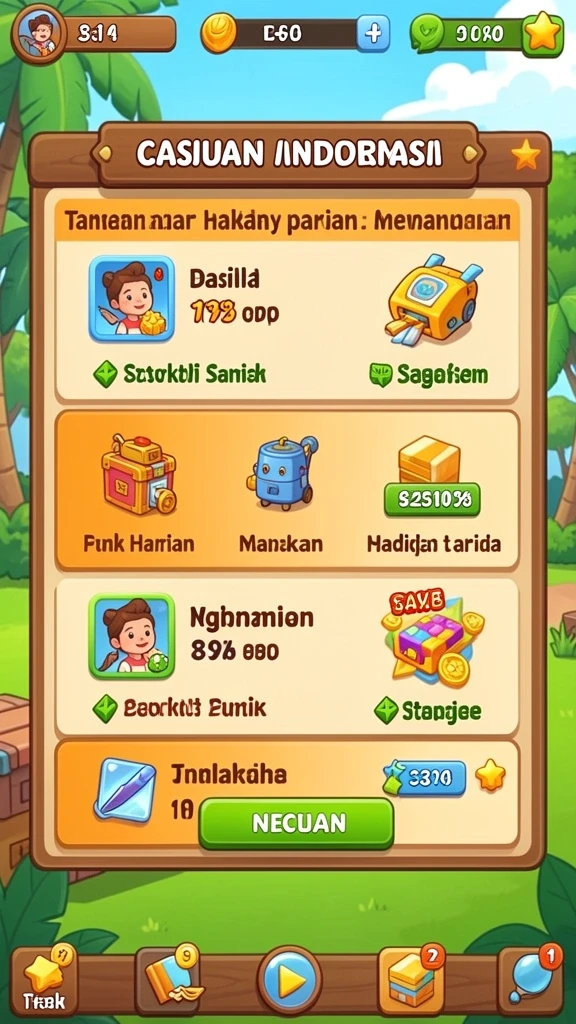Open the Sagofiem printer item
This screenshot has height=1024, width=576.
pyautogui.click(x=432, y=302)
